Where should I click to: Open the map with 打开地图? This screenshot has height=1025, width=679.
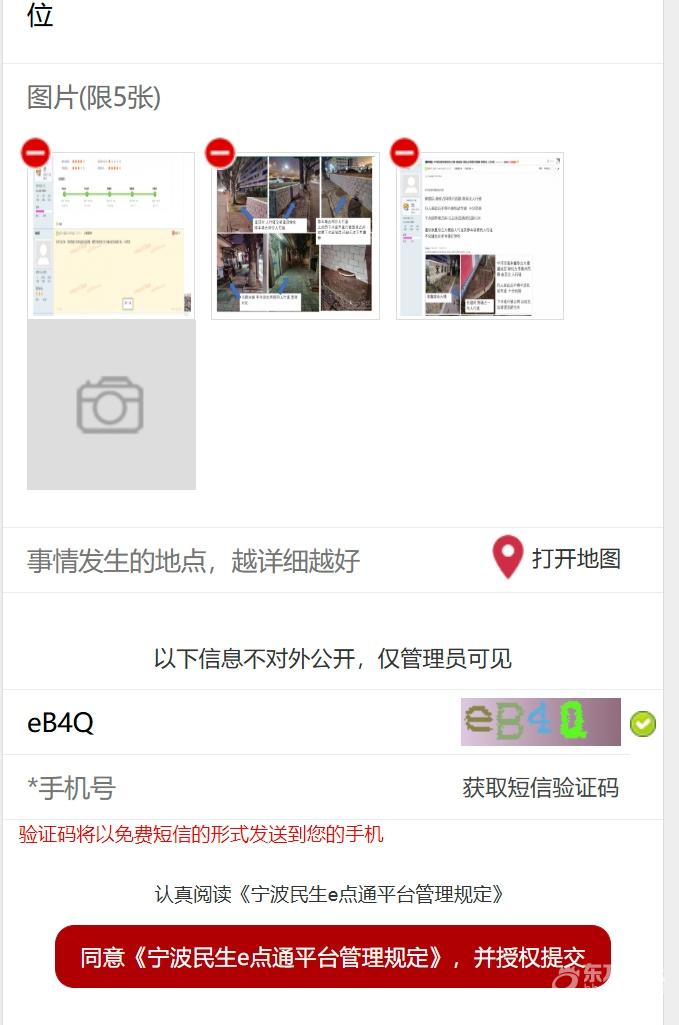point(558,558)
